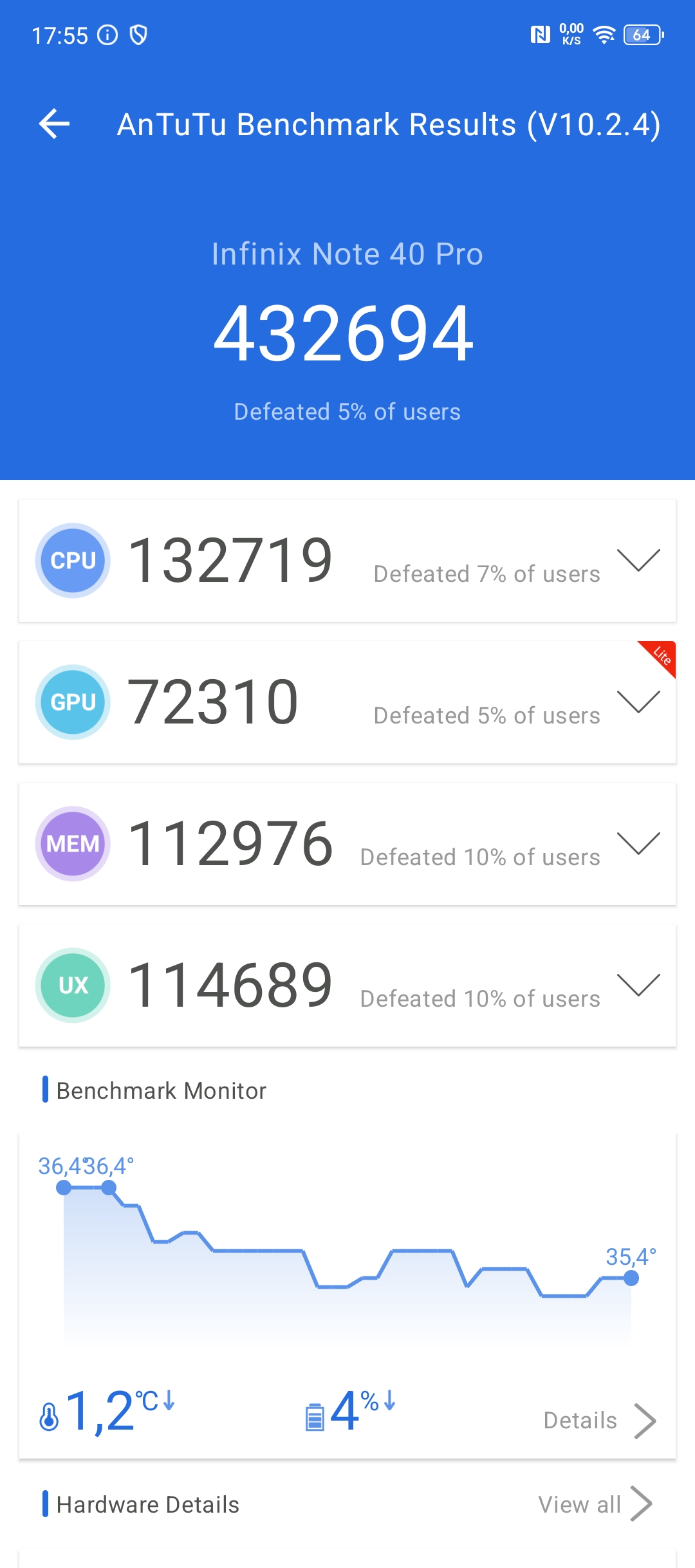Expand the MEM score section
Image resolution: width=695 pixels, height=1568 pixels.
pyautogui.click(x=638, y=843)
